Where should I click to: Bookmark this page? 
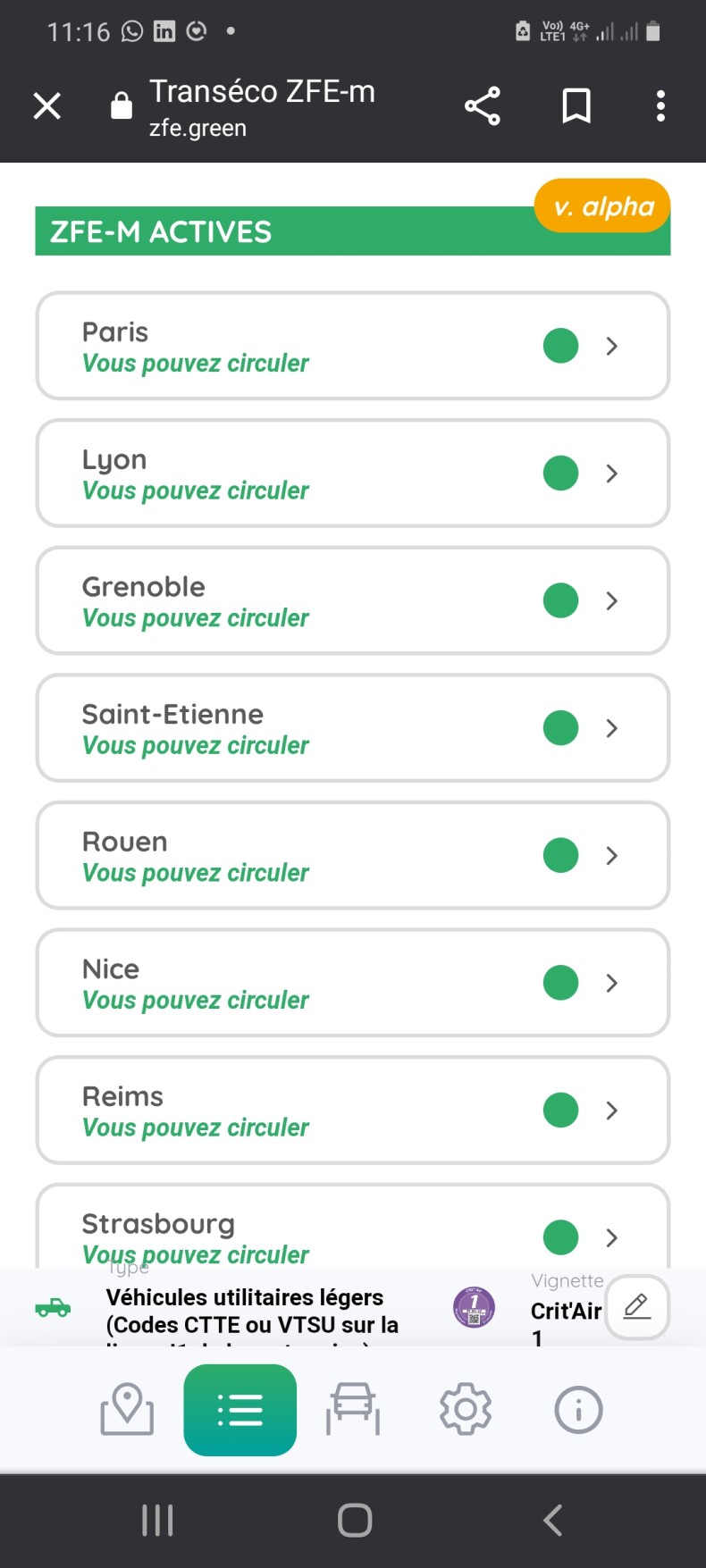coord(576,106)
